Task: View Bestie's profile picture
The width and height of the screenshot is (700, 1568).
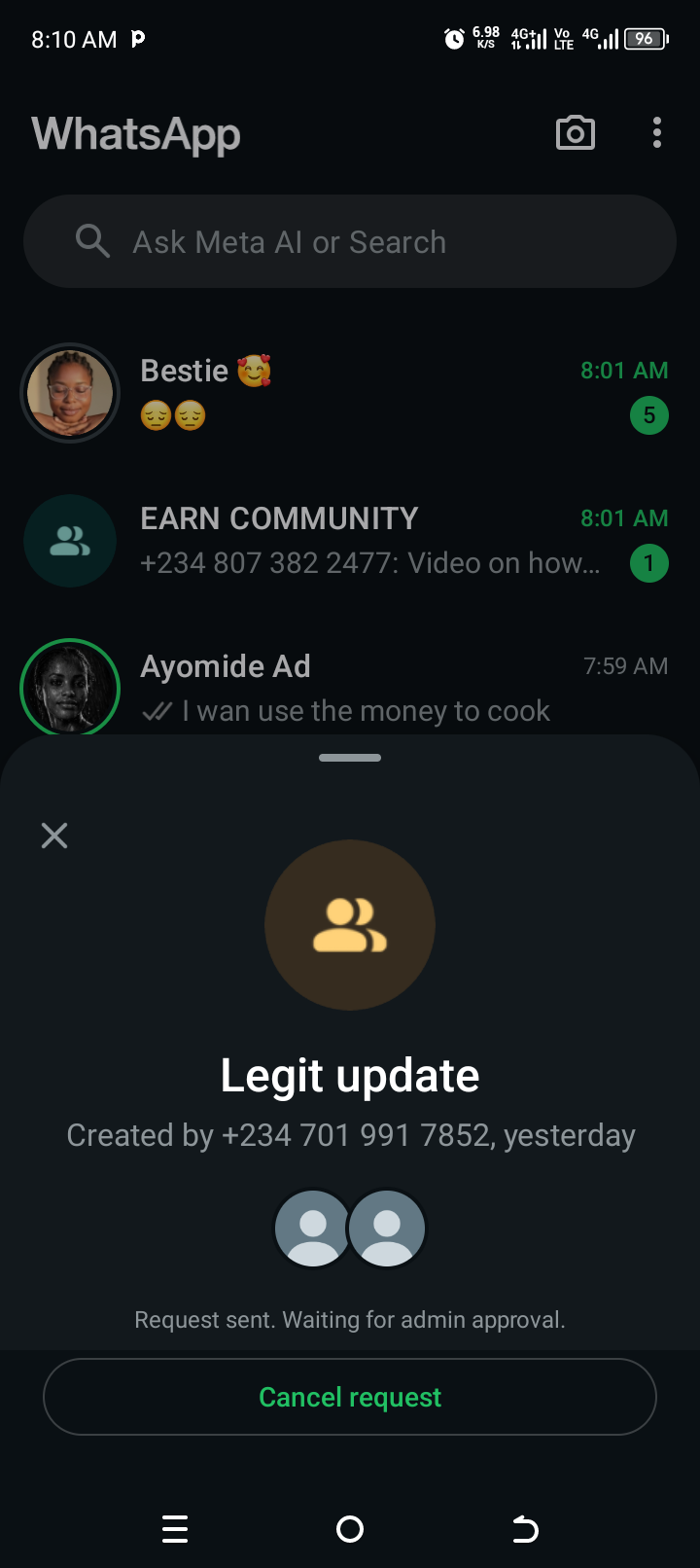Action: [x=70, y=393]
